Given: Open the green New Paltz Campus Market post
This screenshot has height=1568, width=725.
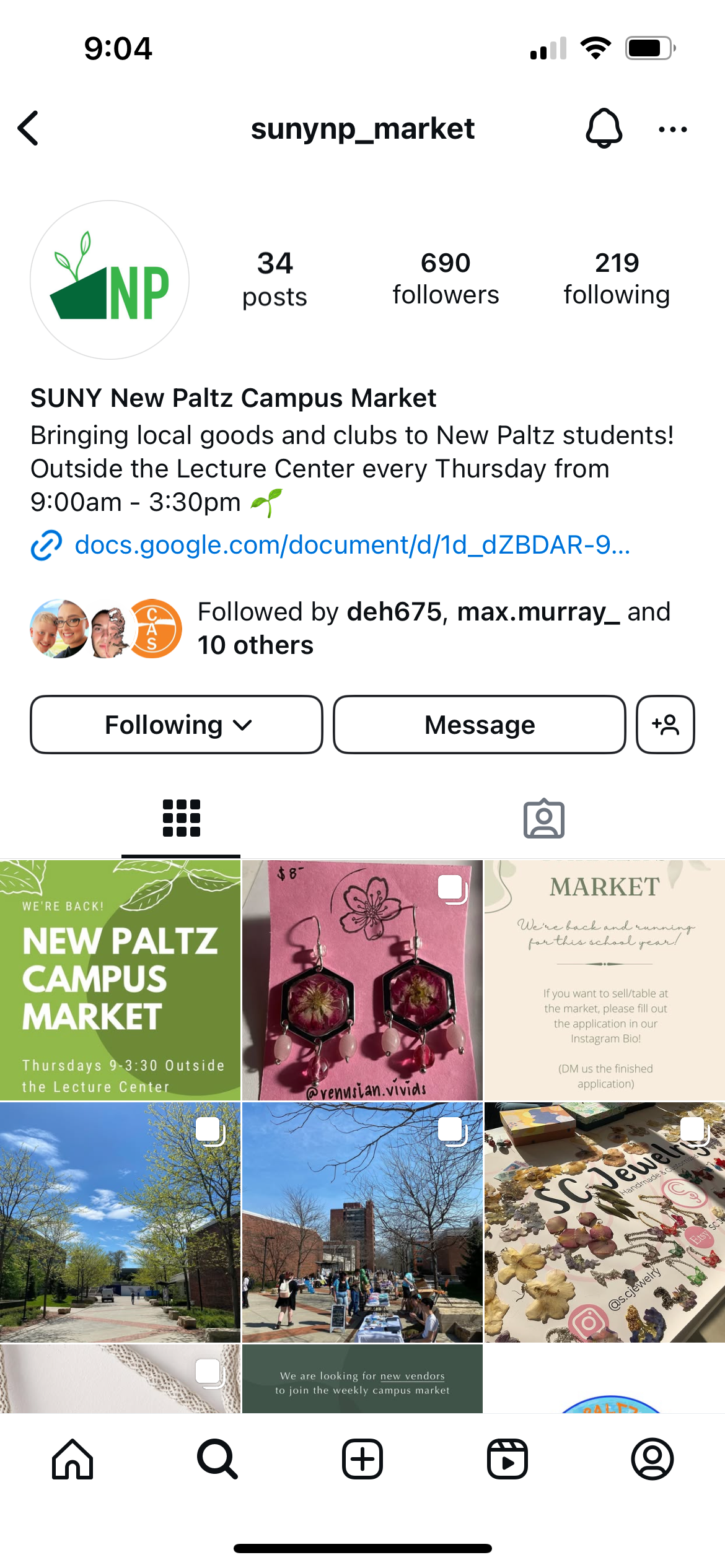Looking at the screenshot, I should pyautogui.click(x=120, y=980).
